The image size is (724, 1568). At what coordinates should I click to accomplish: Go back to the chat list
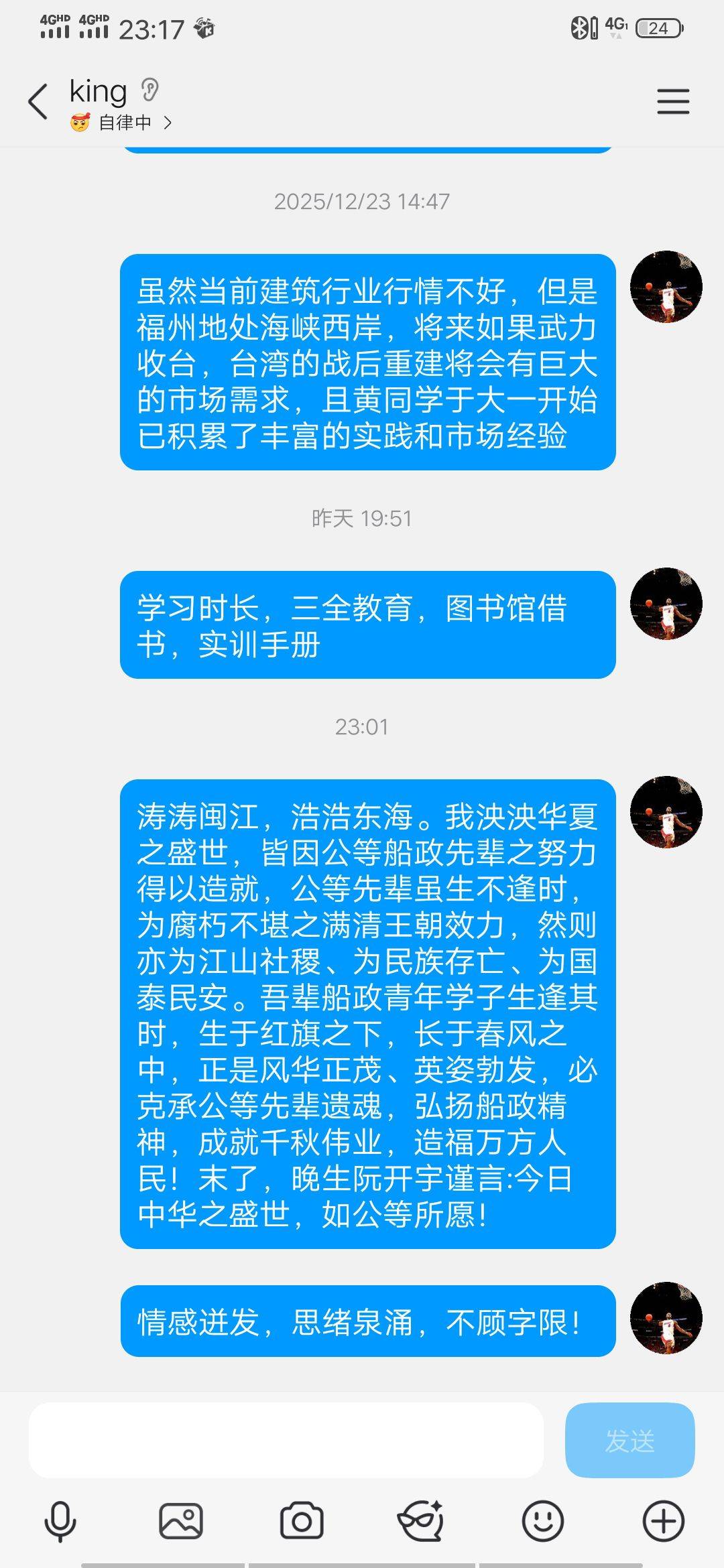pos(38,102)
